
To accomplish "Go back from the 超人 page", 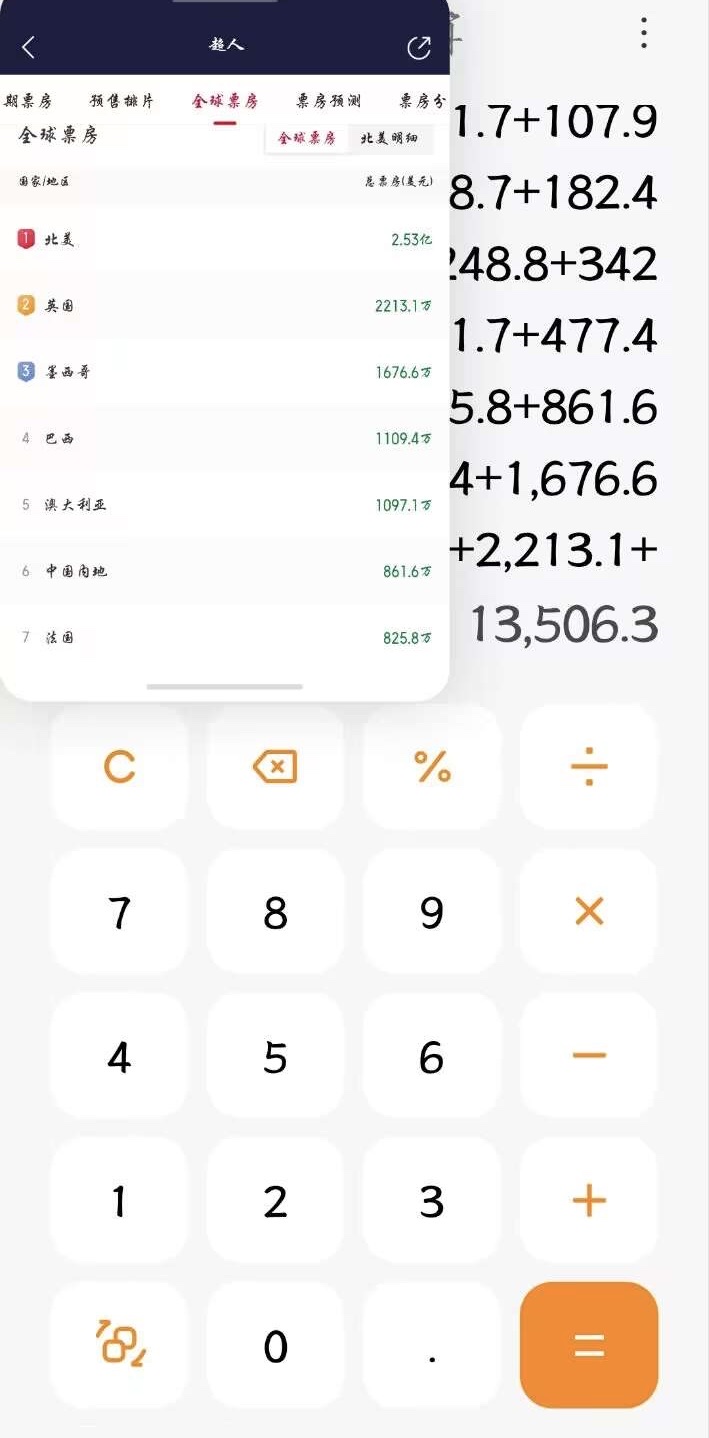I will pyautogui.click(x=28, y=47).
